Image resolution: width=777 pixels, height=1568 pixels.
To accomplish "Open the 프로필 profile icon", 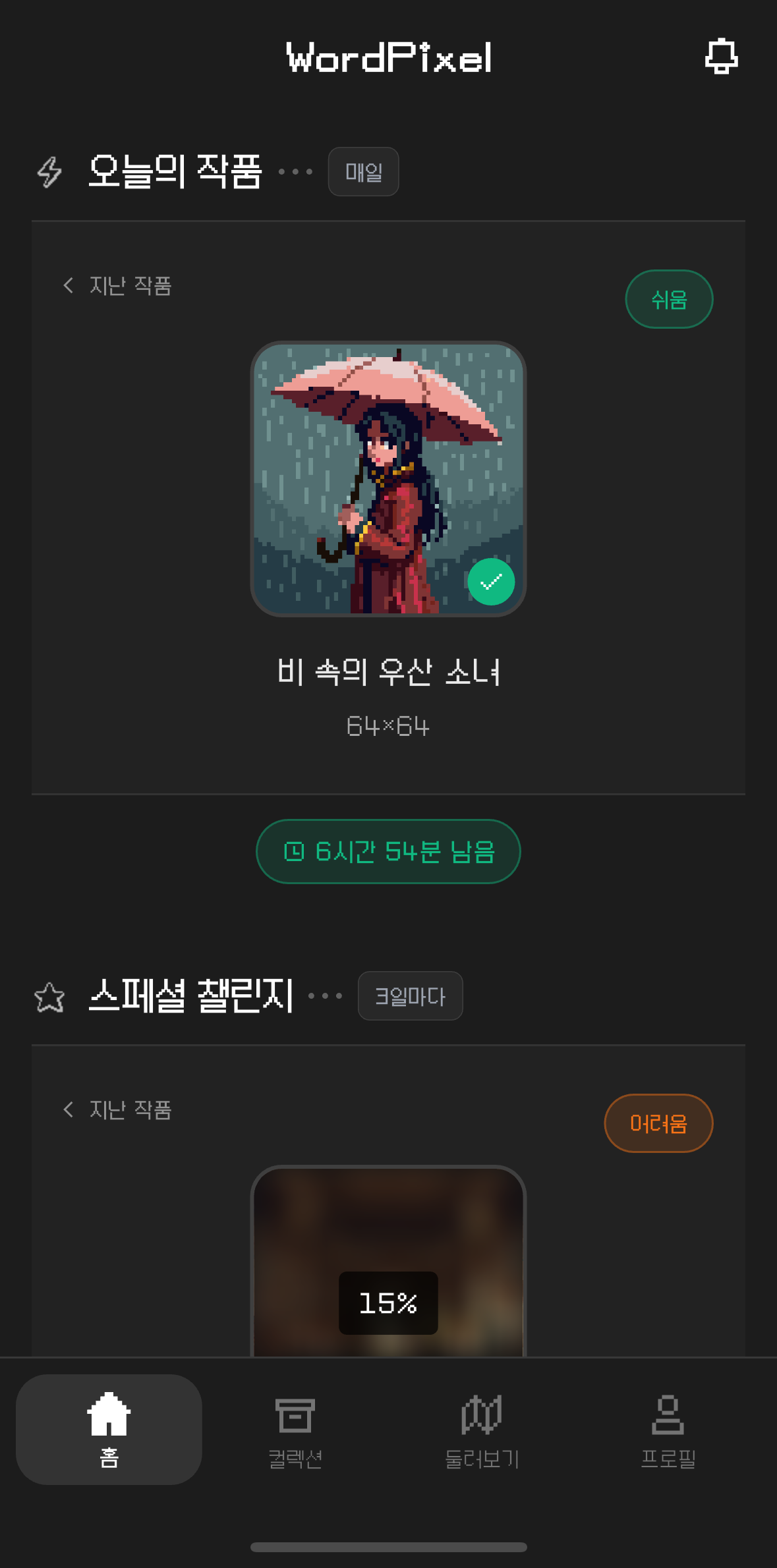I will tap(668, 1414).
